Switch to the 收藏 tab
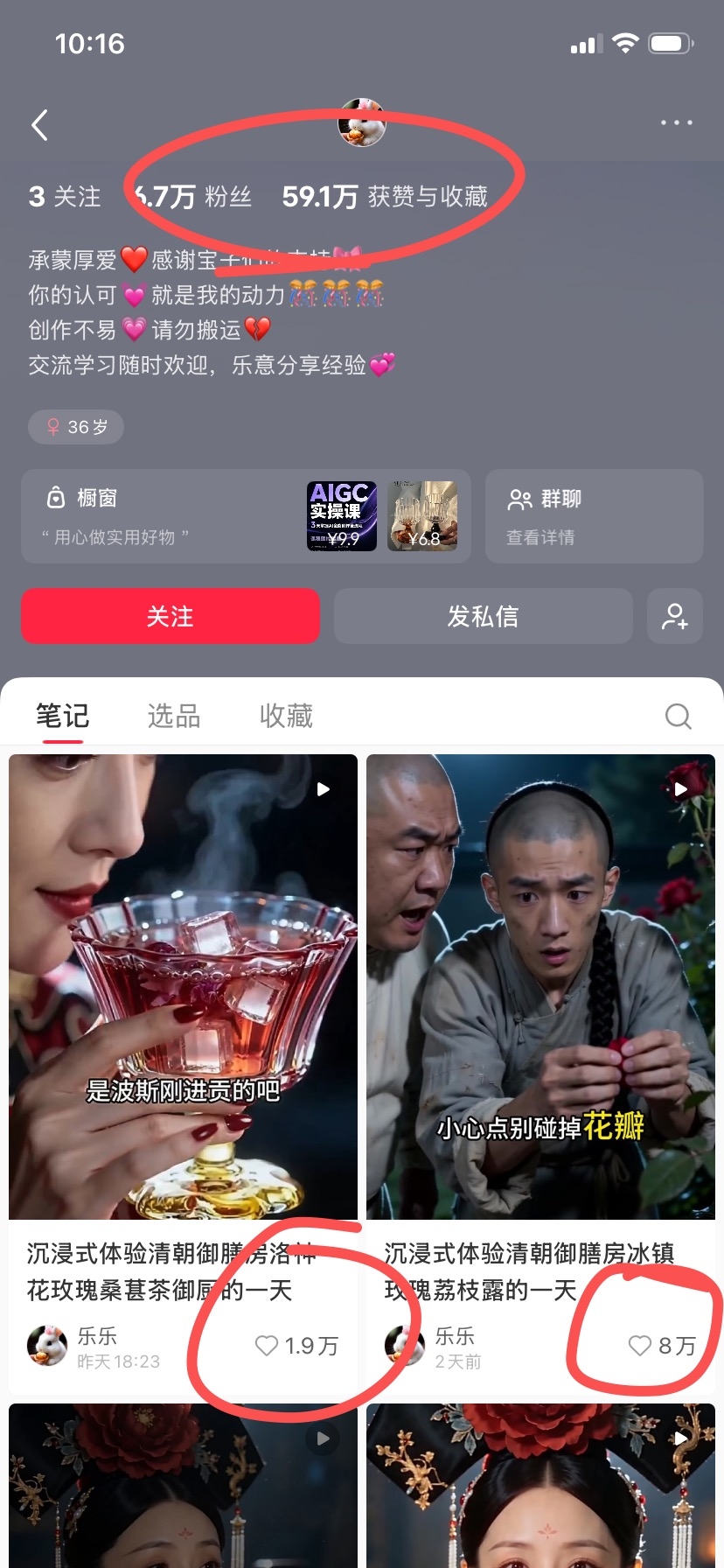The image size is (724, 1568). (286, 716)
